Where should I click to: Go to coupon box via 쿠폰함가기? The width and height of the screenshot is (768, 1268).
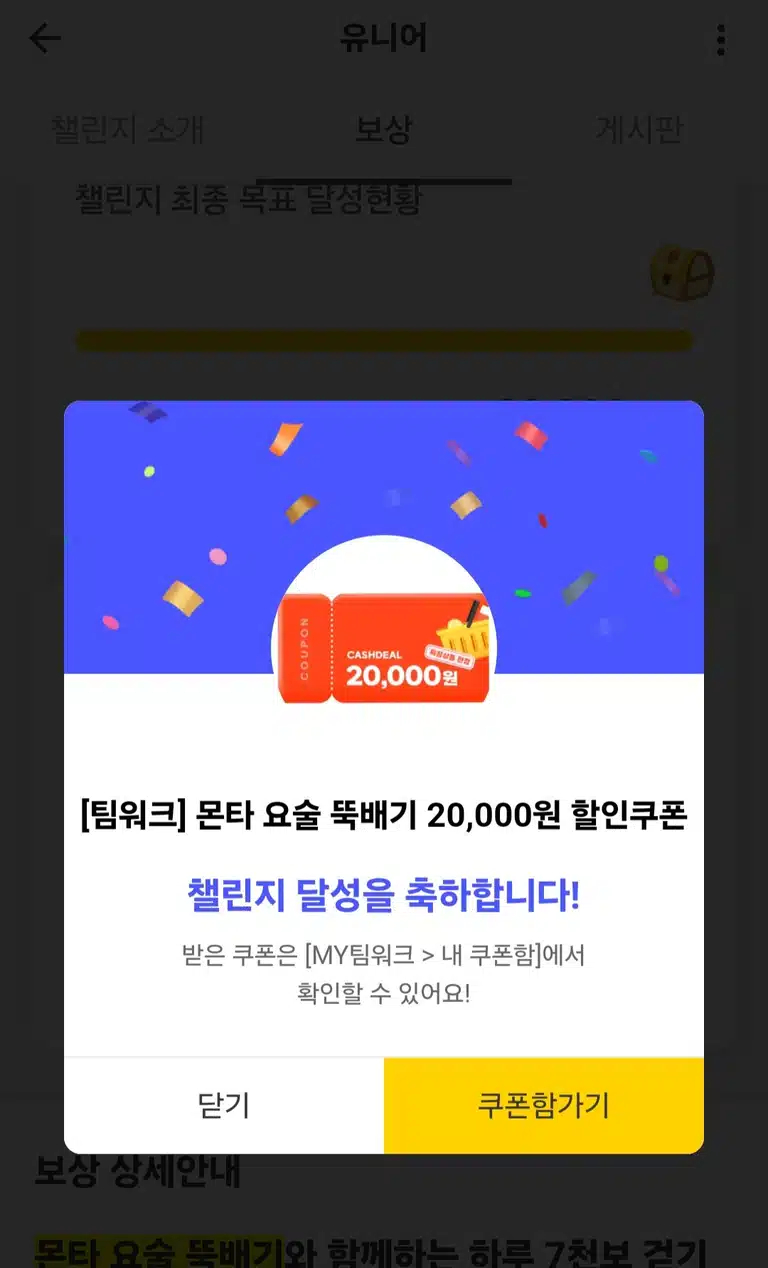544,1105
